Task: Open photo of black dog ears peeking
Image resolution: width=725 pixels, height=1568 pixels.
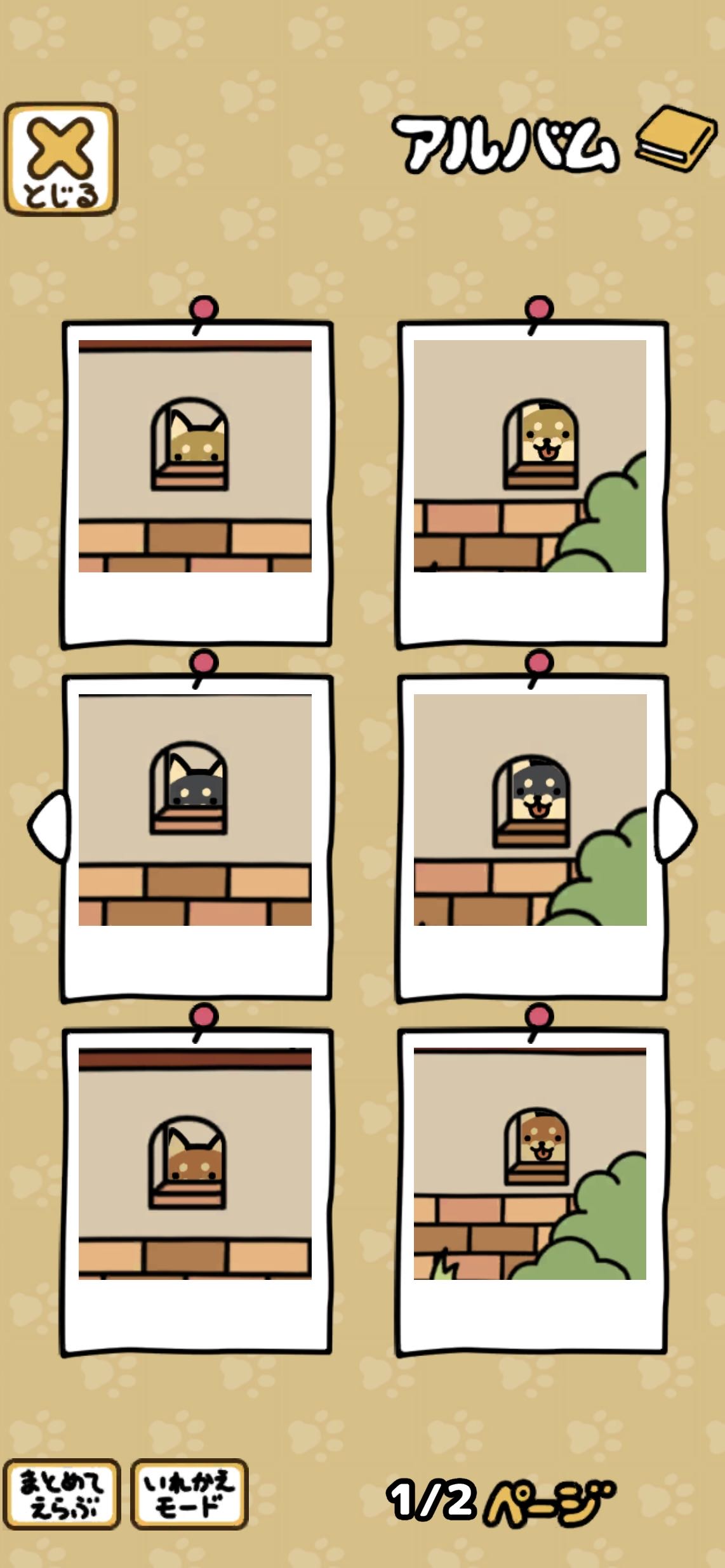Action: (x=196, y=838)
